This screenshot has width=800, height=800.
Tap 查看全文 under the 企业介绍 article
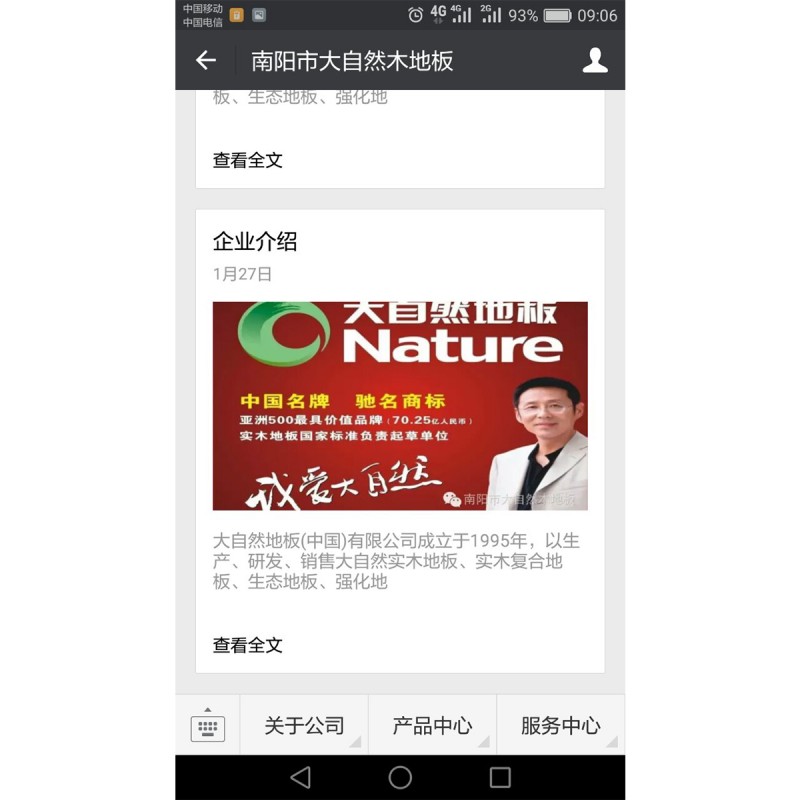248,645
